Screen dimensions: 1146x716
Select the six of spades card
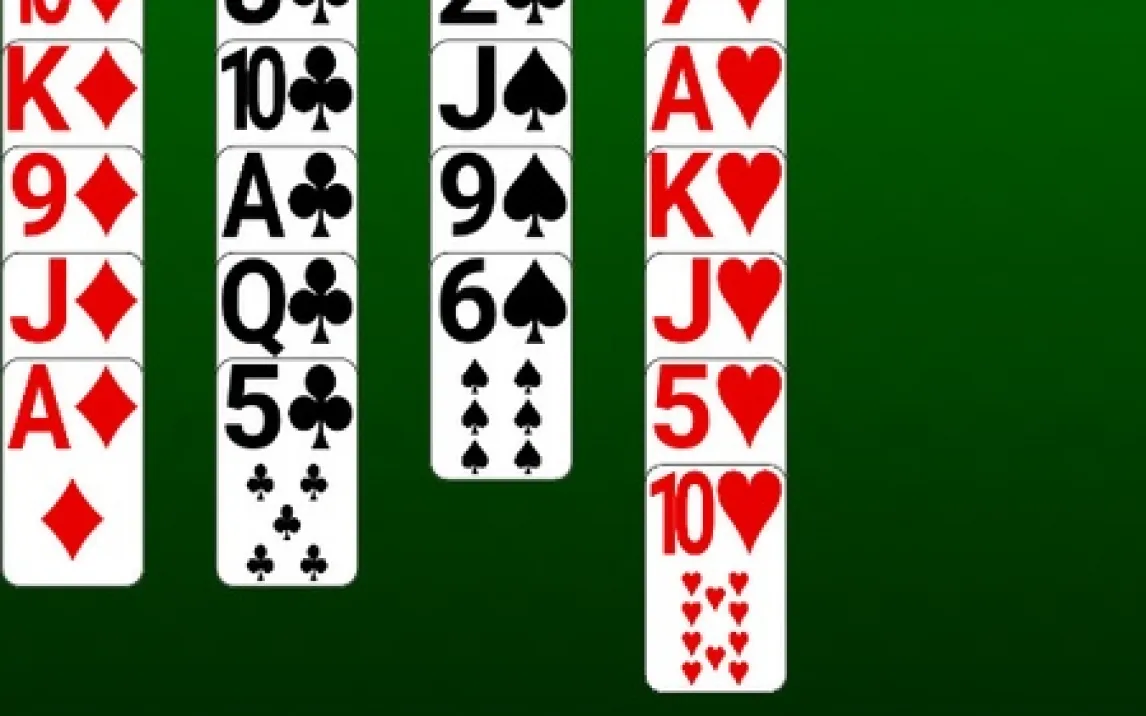tap(501, 365)
